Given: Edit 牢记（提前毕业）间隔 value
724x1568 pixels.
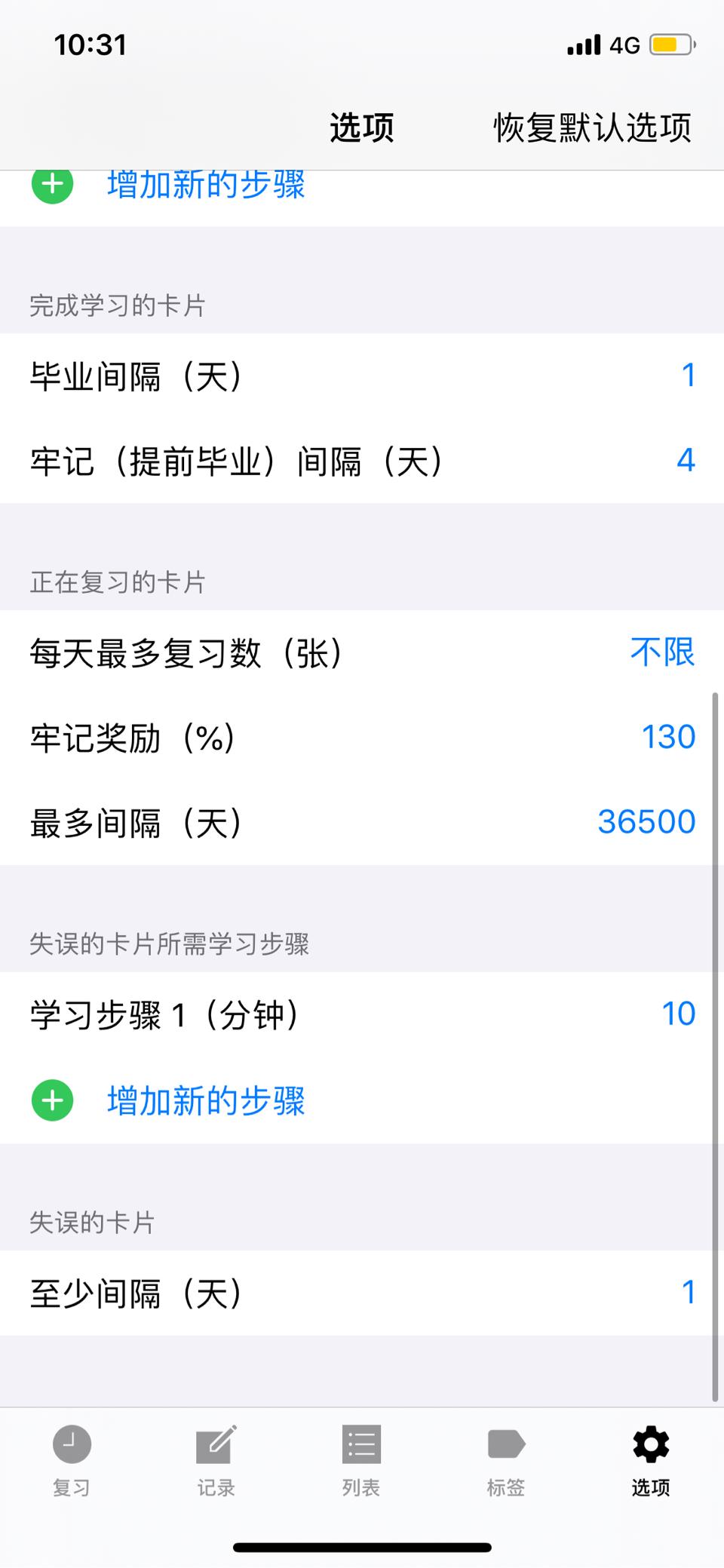Looking at the screenshot, I should pyautogui.click(x=685, y=460).
